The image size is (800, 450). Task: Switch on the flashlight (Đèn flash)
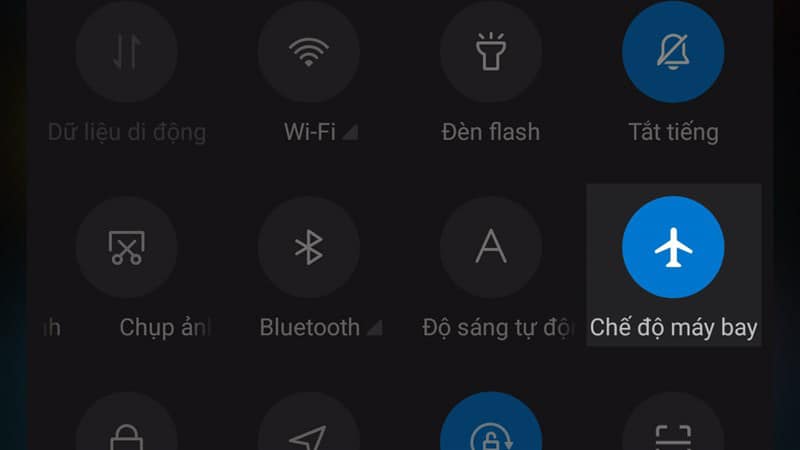tap(491, 51)
